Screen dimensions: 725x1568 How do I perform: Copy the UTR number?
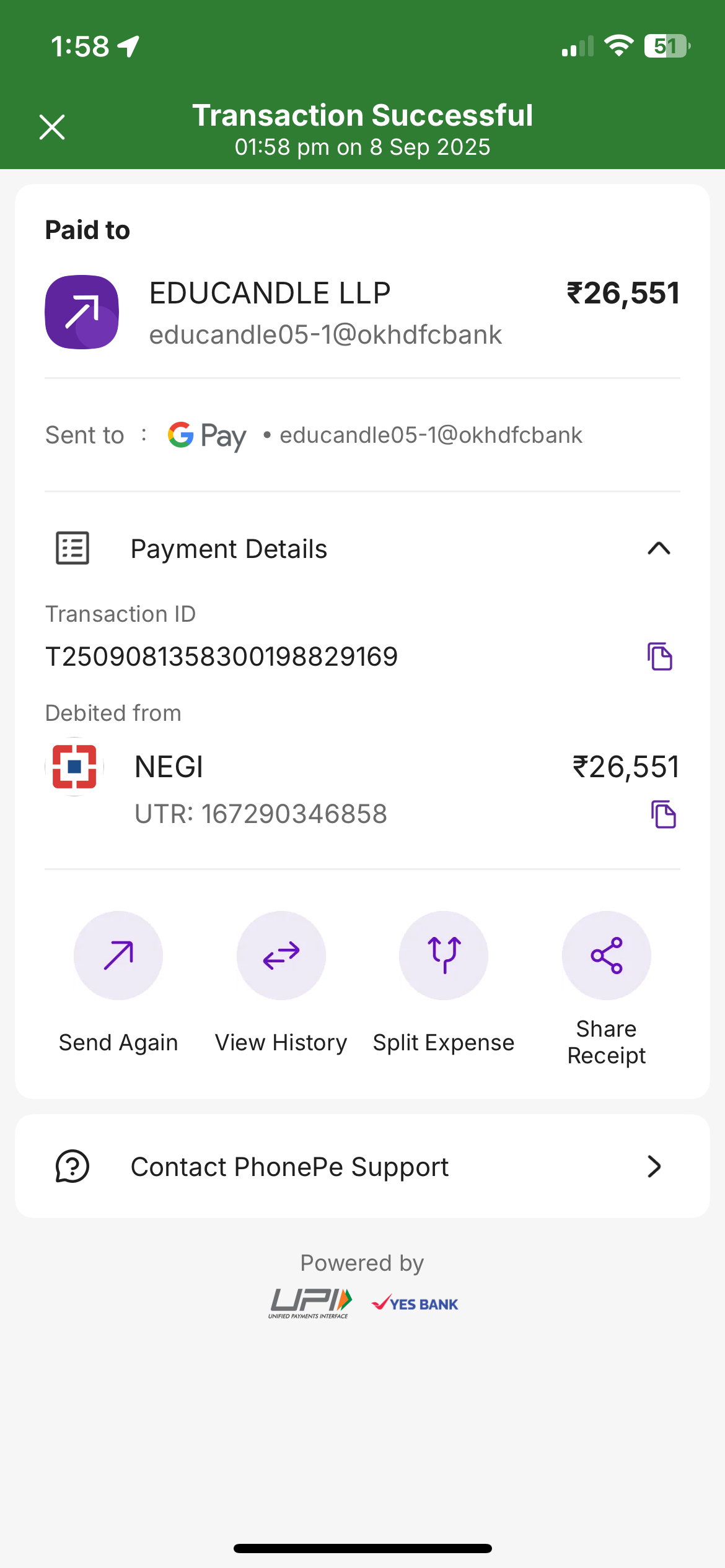(x=663, y=814)
